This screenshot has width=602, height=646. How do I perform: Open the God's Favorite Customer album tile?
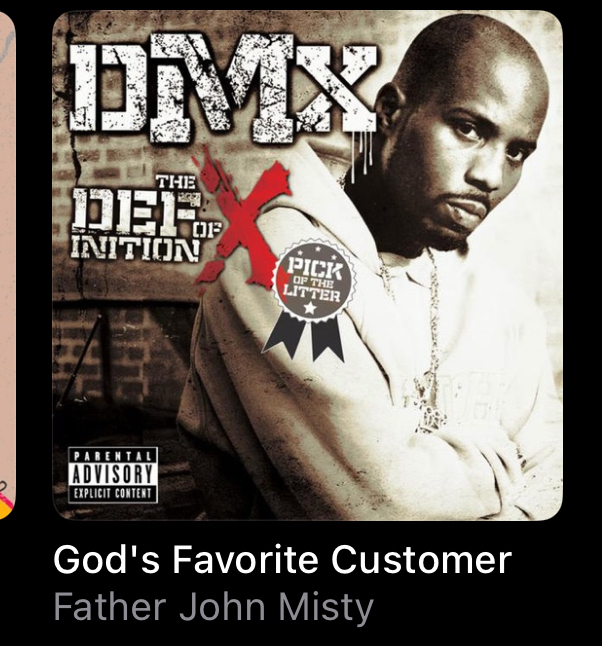(x=307, y=265)
